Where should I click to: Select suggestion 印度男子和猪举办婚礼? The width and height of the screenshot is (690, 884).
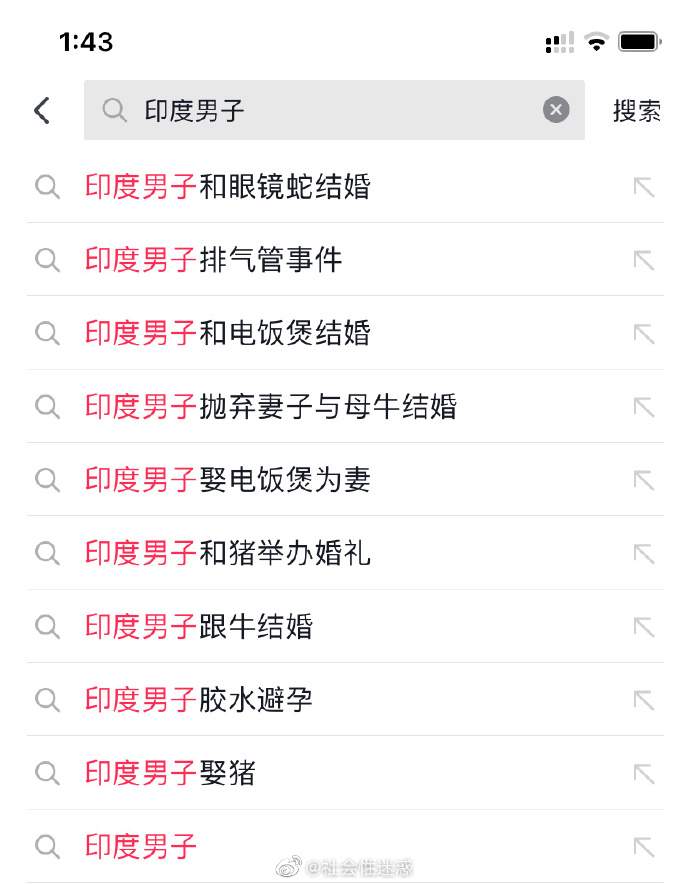click(228, 553)
